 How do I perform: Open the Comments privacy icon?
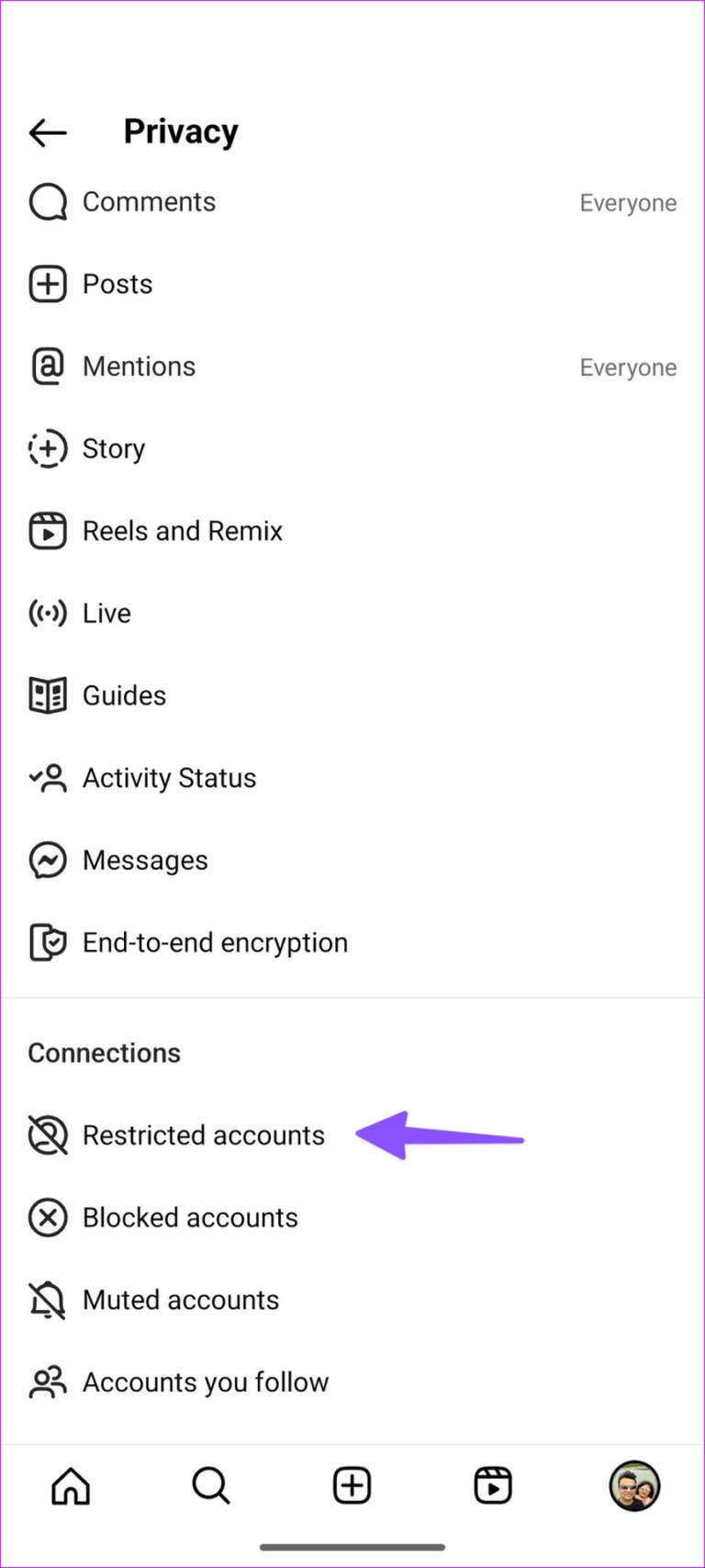click(48, 201)
